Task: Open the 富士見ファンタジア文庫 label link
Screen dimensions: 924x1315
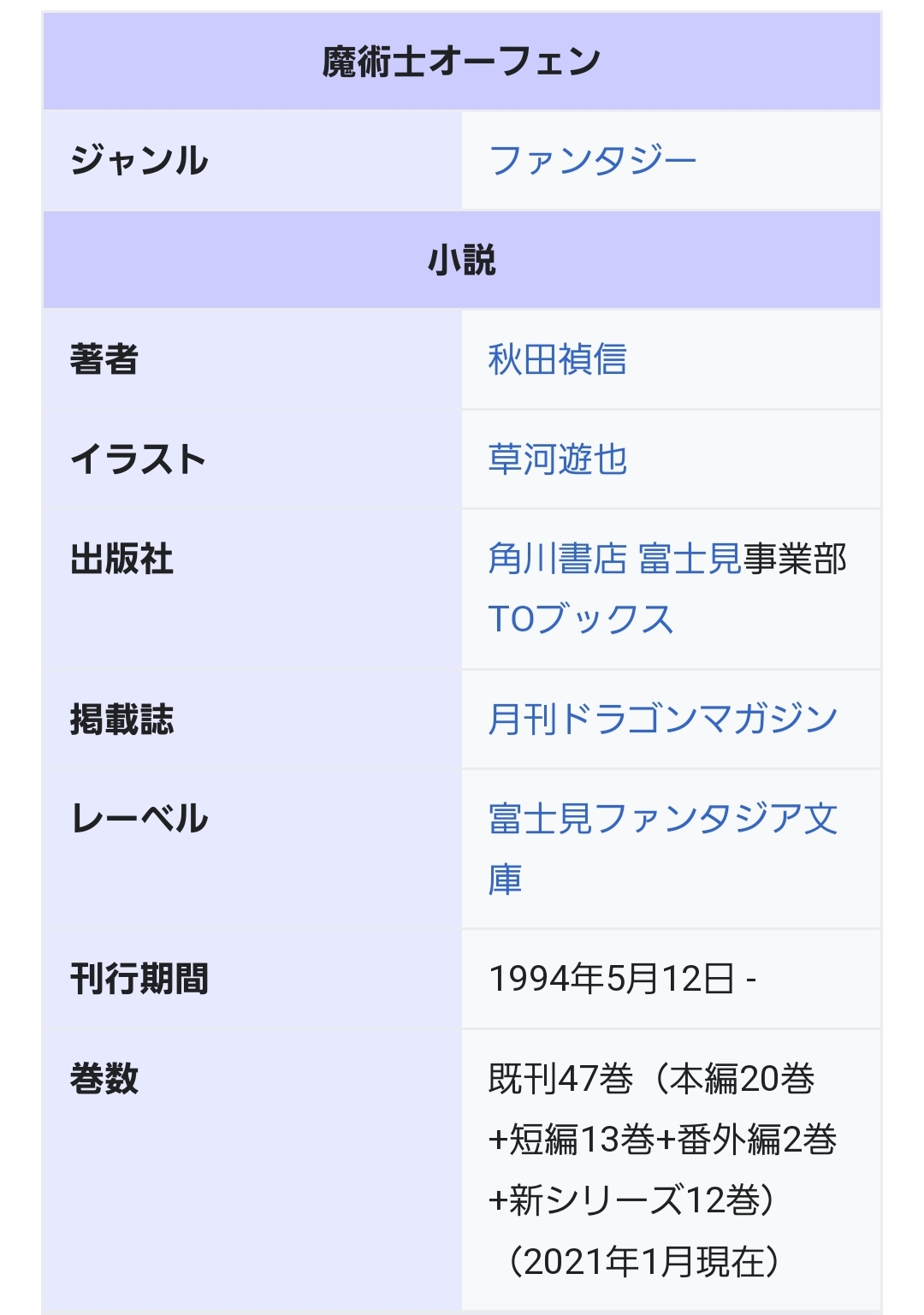Action: [662, 819]
